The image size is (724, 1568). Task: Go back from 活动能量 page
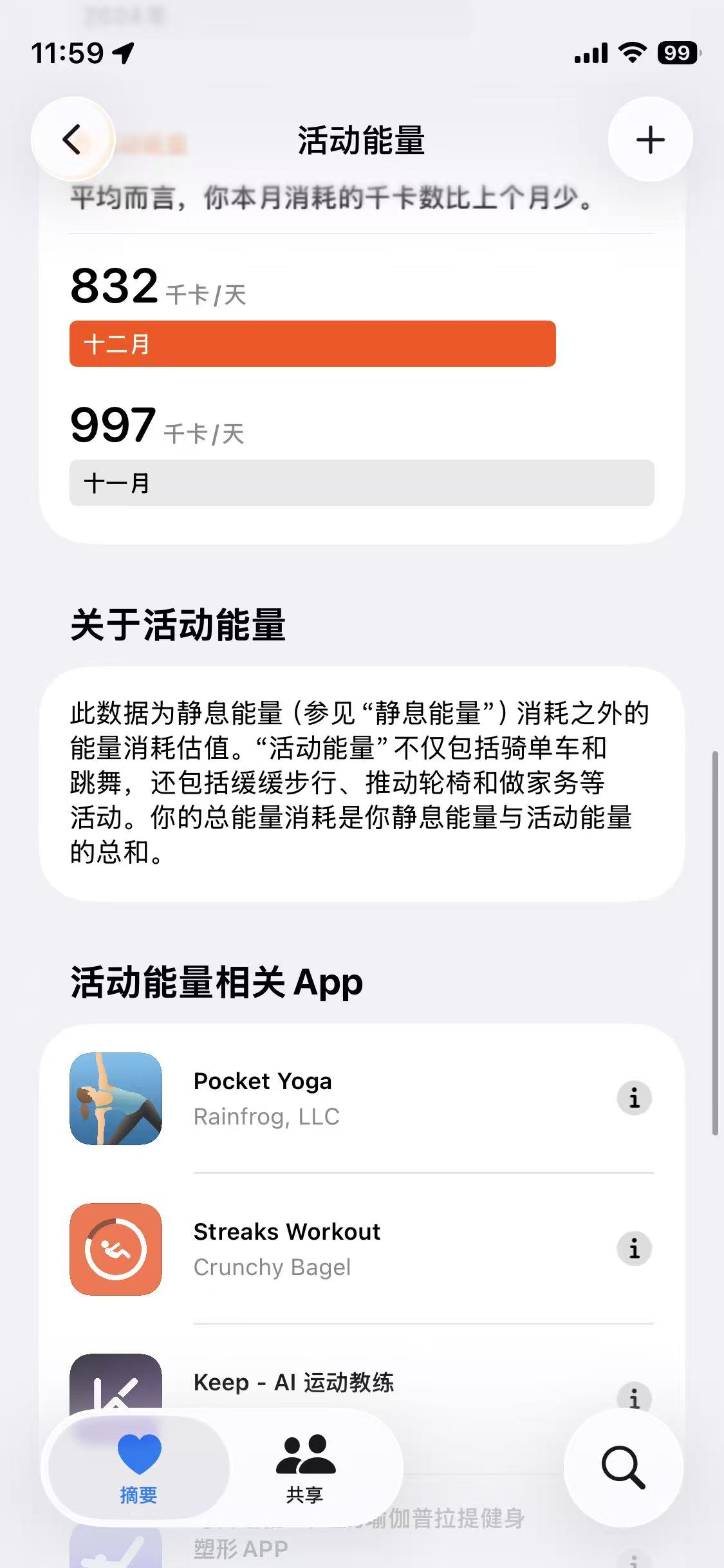click(x=73, y=140)
